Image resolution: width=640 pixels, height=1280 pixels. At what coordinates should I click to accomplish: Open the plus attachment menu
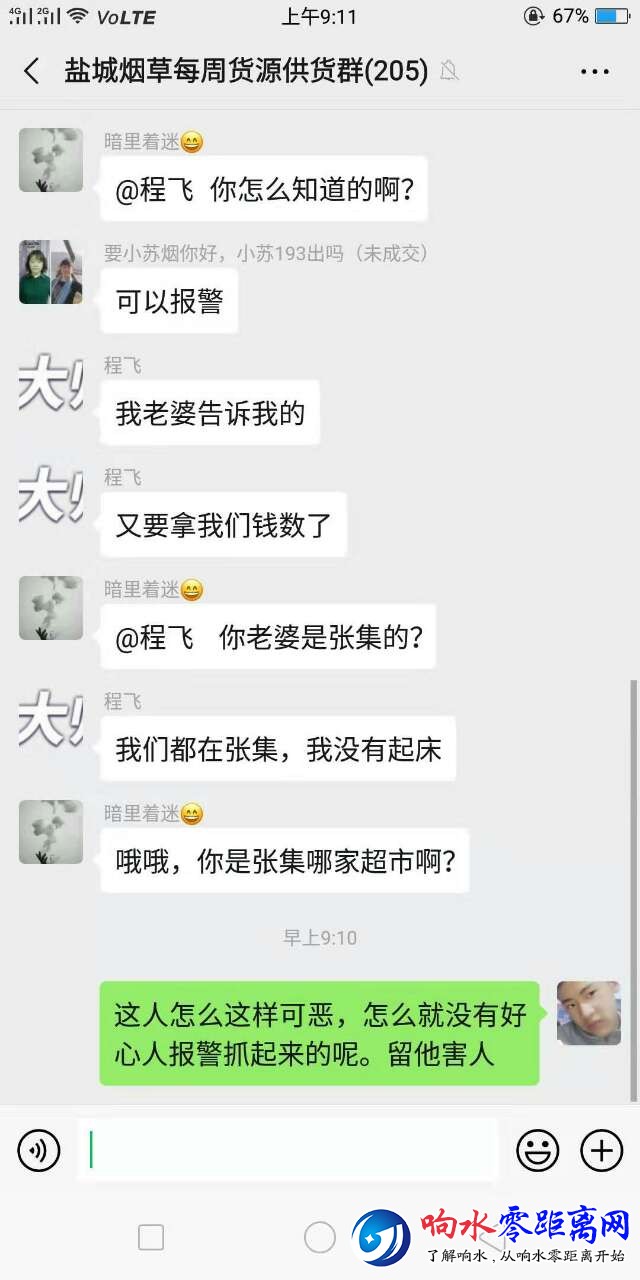tap(601, 1152)
